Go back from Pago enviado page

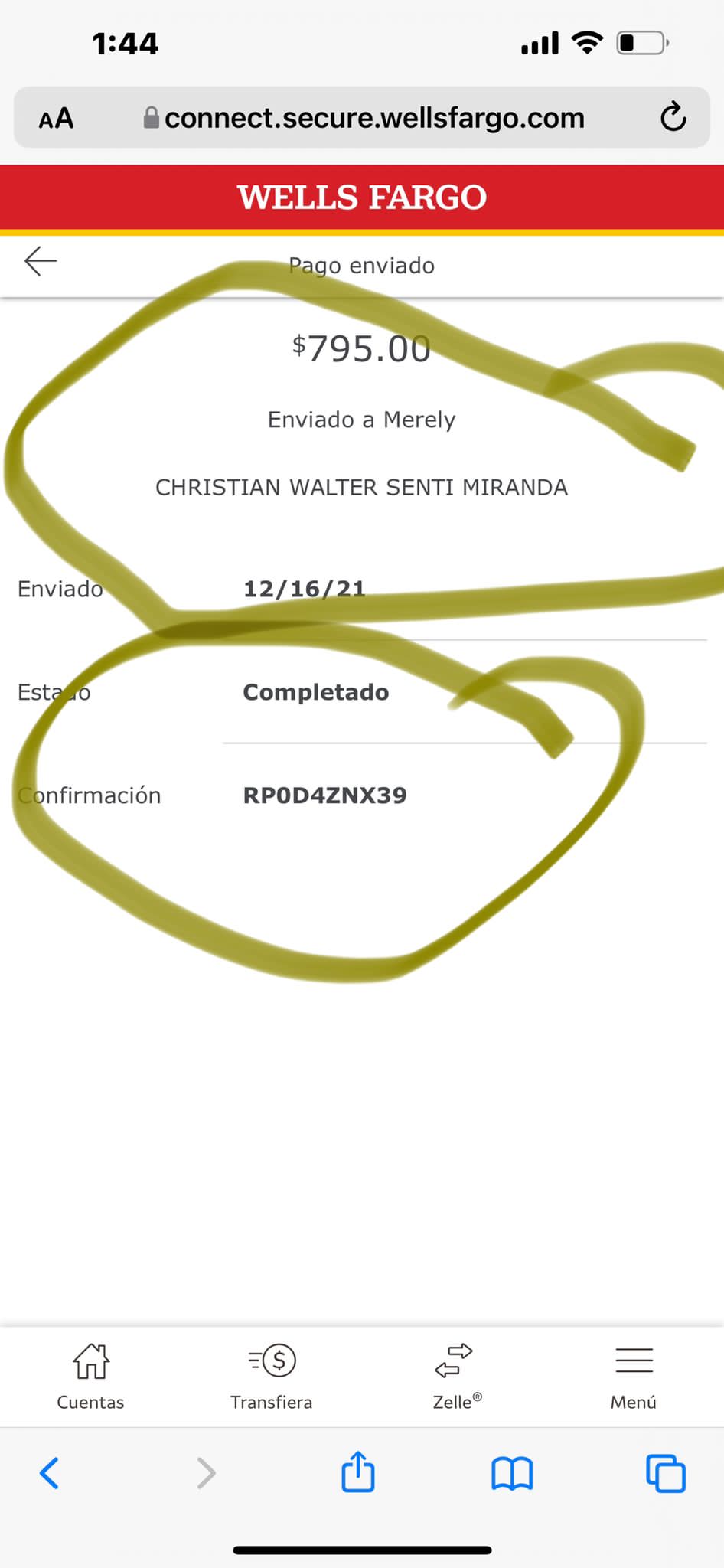click(x=41, y=261)
